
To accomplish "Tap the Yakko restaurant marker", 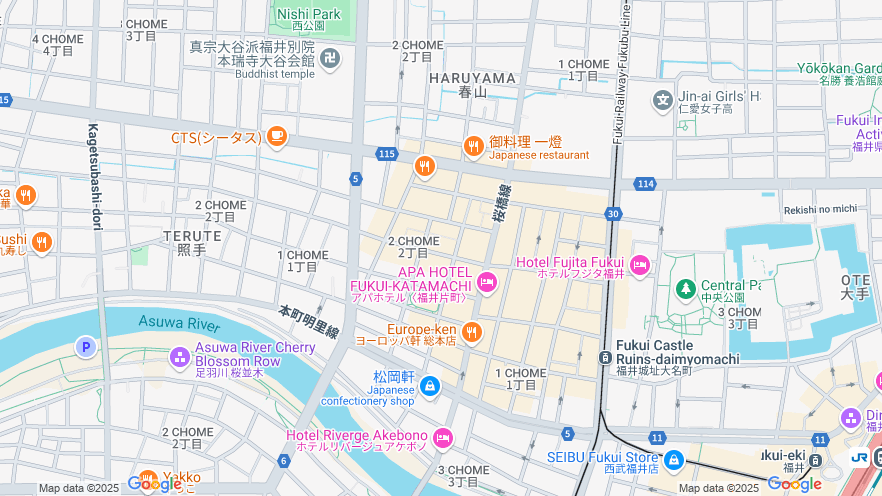I will [148, 480].
